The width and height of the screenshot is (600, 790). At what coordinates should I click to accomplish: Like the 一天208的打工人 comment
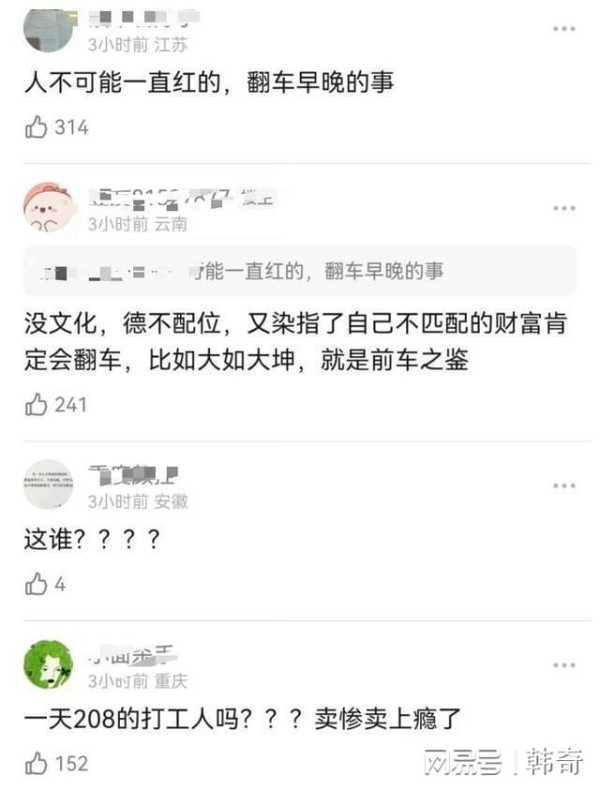point(37,763)
